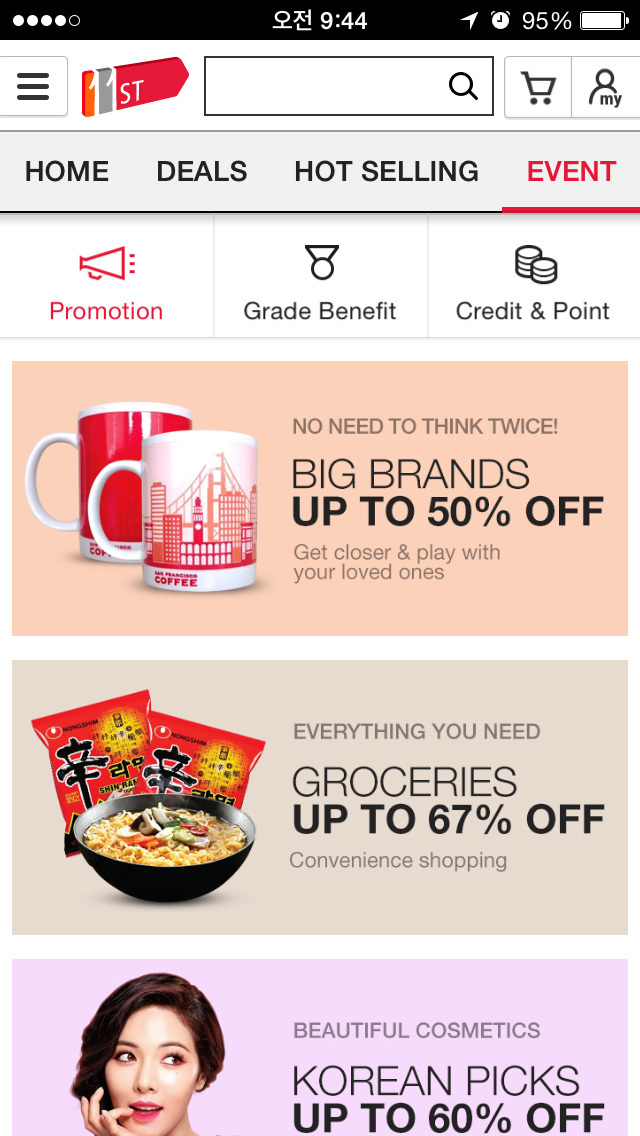640x1136 pixels.
Task: Open the shopping cart
Action: click(x=538, y=87)
